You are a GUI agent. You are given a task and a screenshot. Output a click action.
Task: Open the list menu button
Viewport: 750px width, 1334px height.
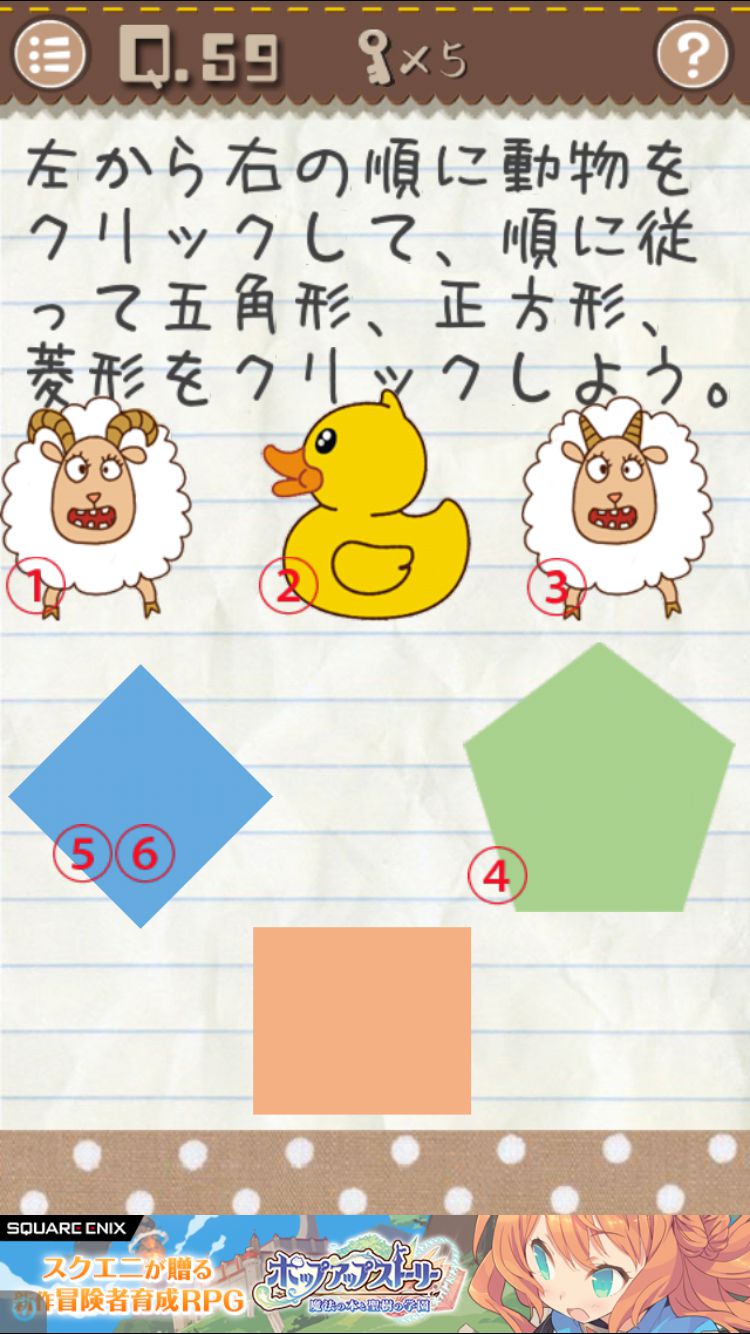(x=49, y=52)
